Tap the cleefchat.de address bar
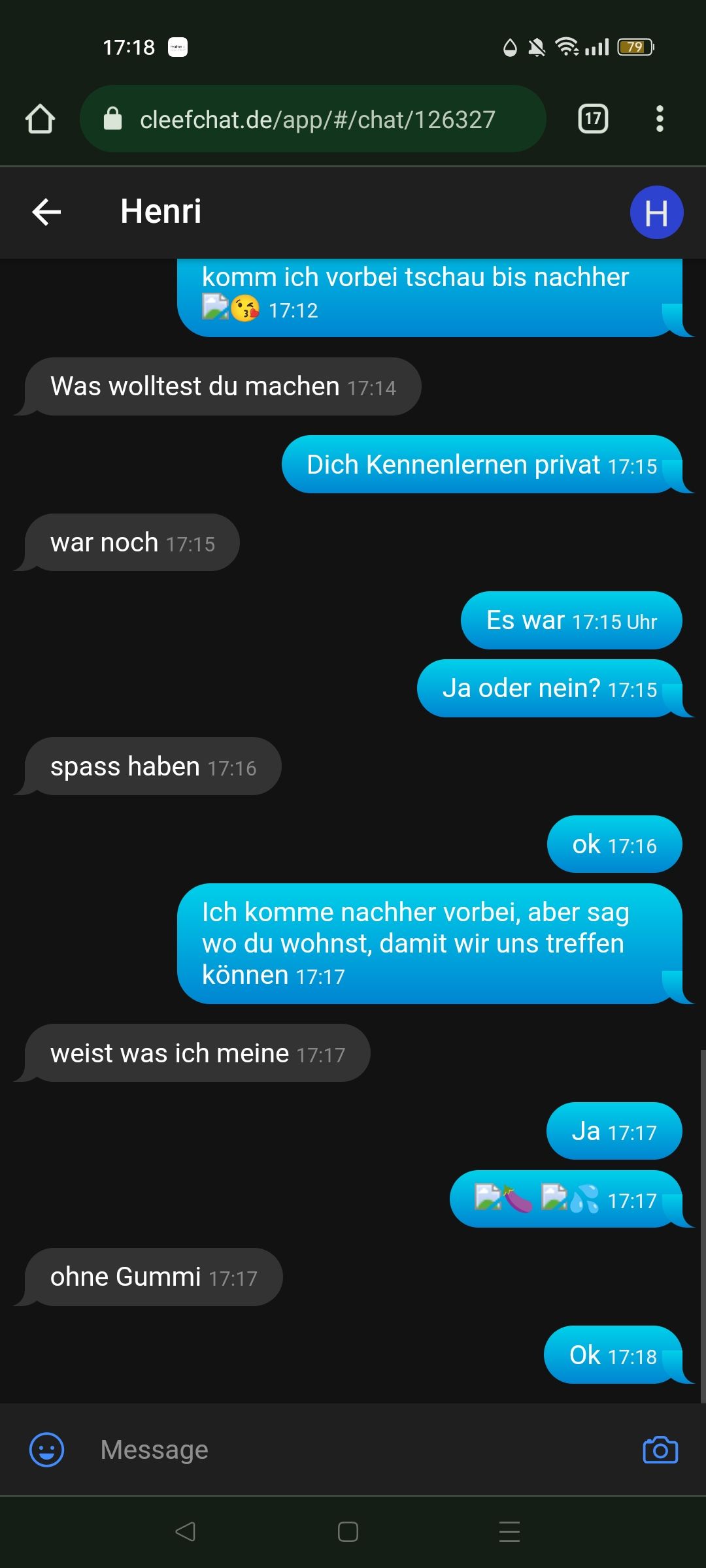 tap(314, 119)
